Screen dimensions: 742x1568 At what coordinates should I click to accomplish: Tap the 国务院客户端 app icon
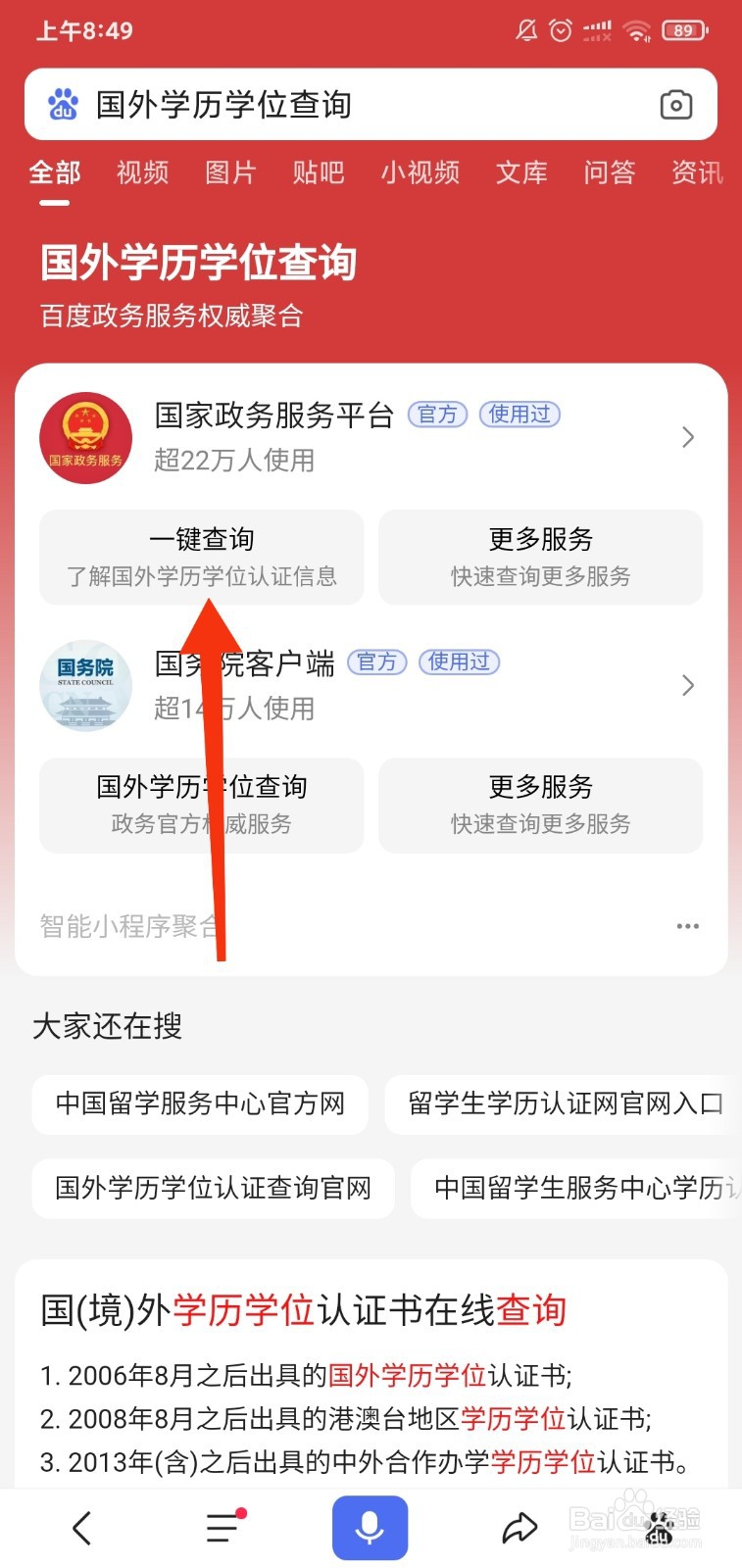point(85,686)
